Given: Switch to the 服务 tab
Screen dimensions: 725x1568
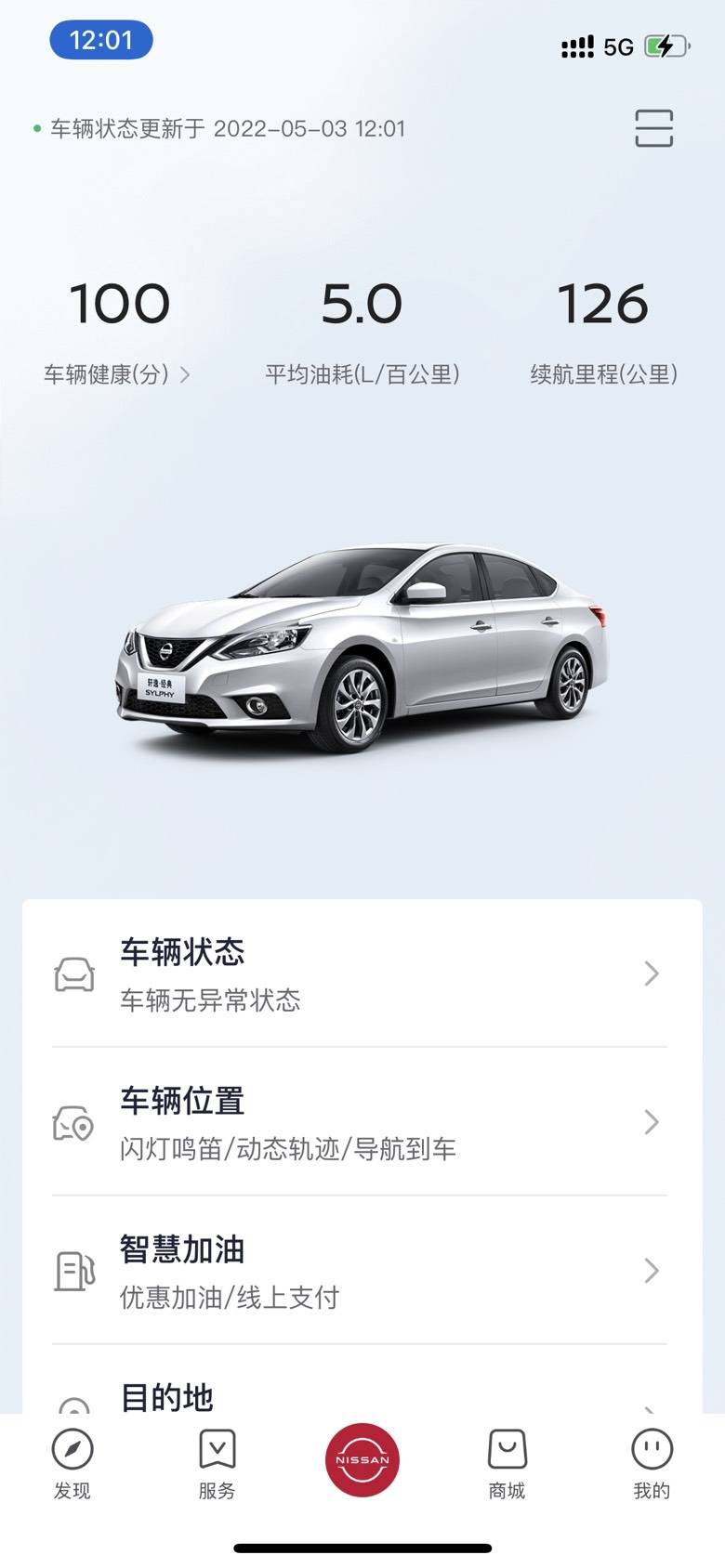Looking at the screenshot, I should tap(217, 1463).
